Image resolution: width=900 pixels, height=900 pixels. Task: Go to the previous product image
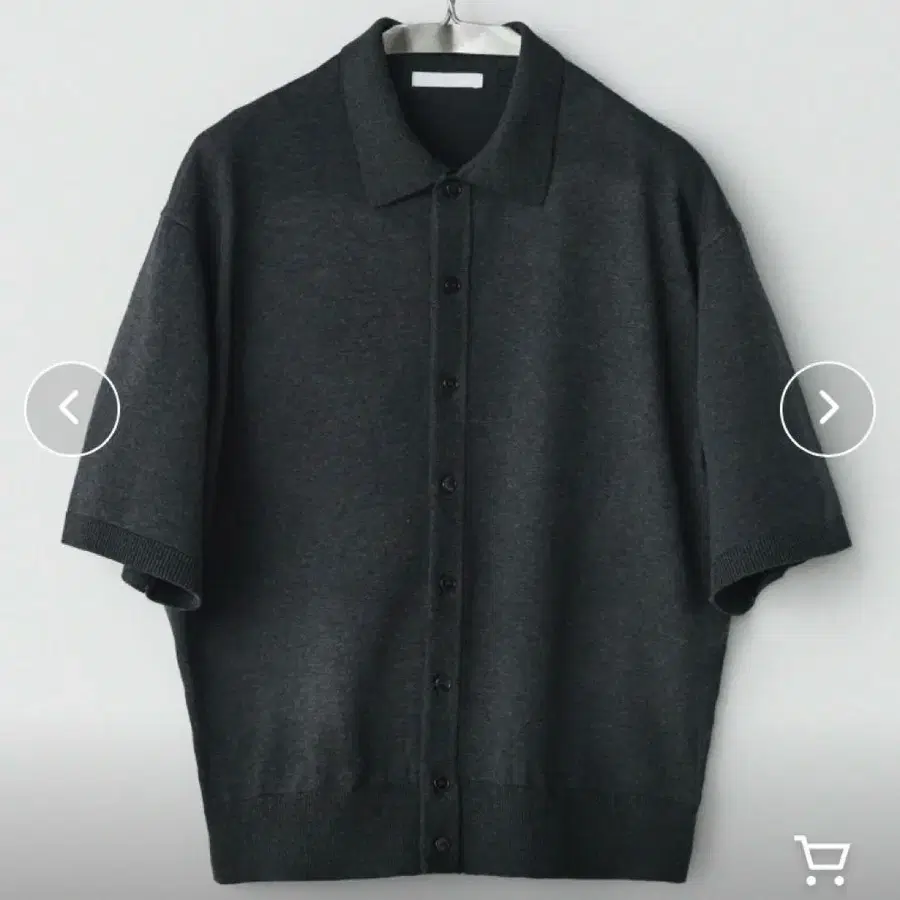[x=72, y=408]
